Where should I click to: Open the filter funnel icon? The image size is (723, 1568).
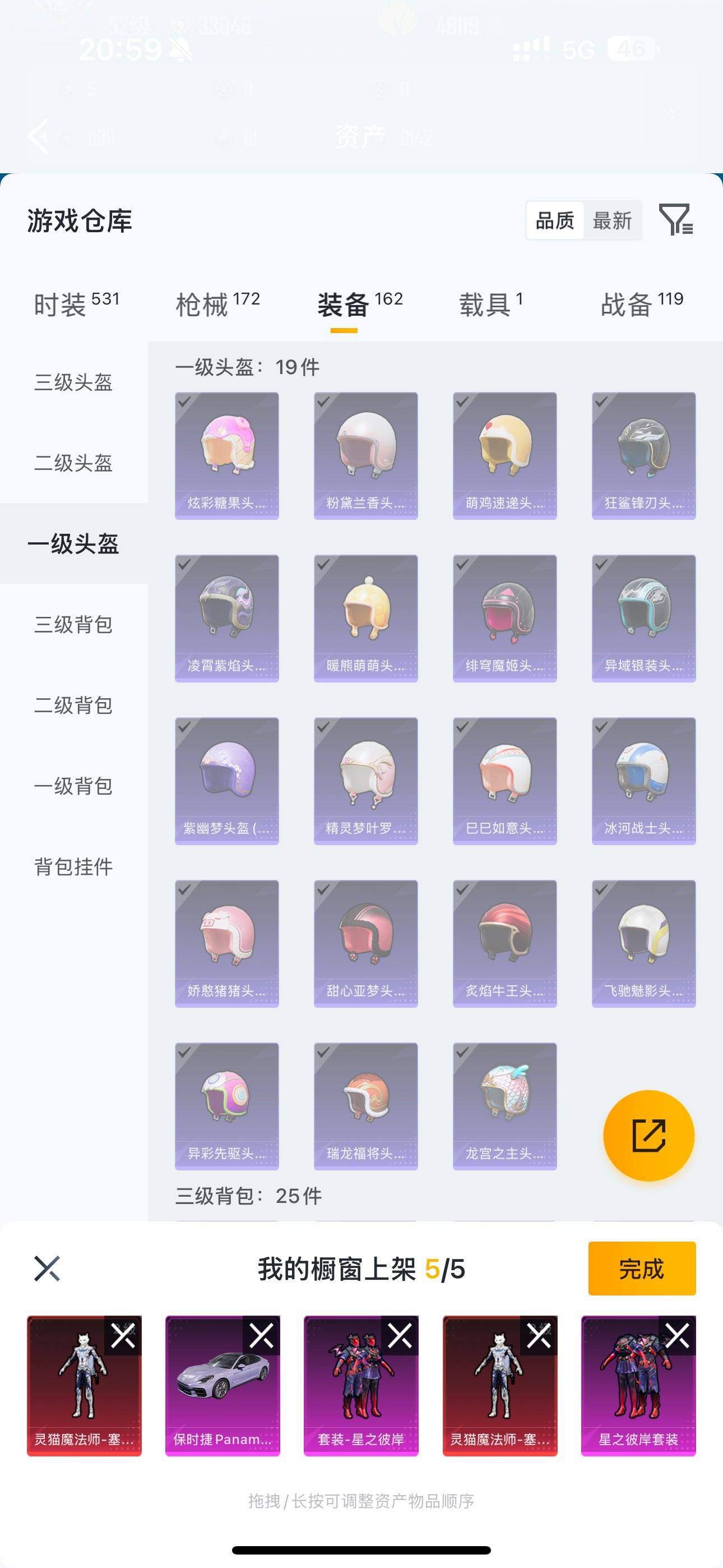pyautogui.click(x=675, y=220)
